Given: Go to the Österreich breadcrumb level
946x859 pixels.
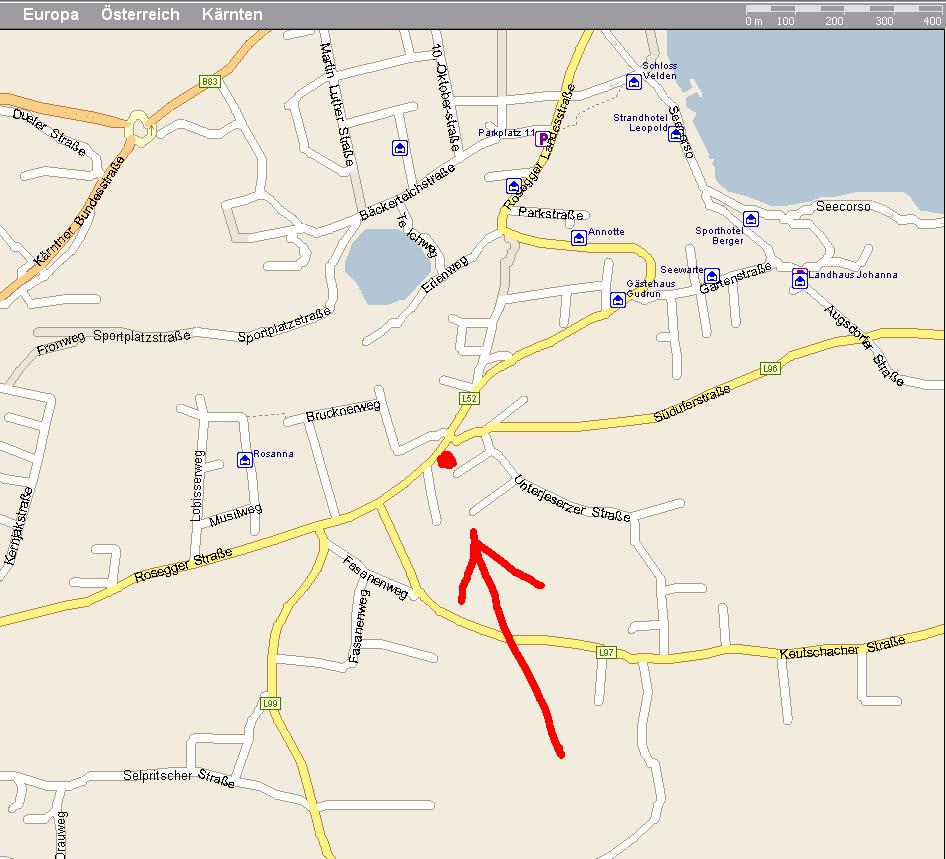Looking at the screenshot, I should point(140,14).
